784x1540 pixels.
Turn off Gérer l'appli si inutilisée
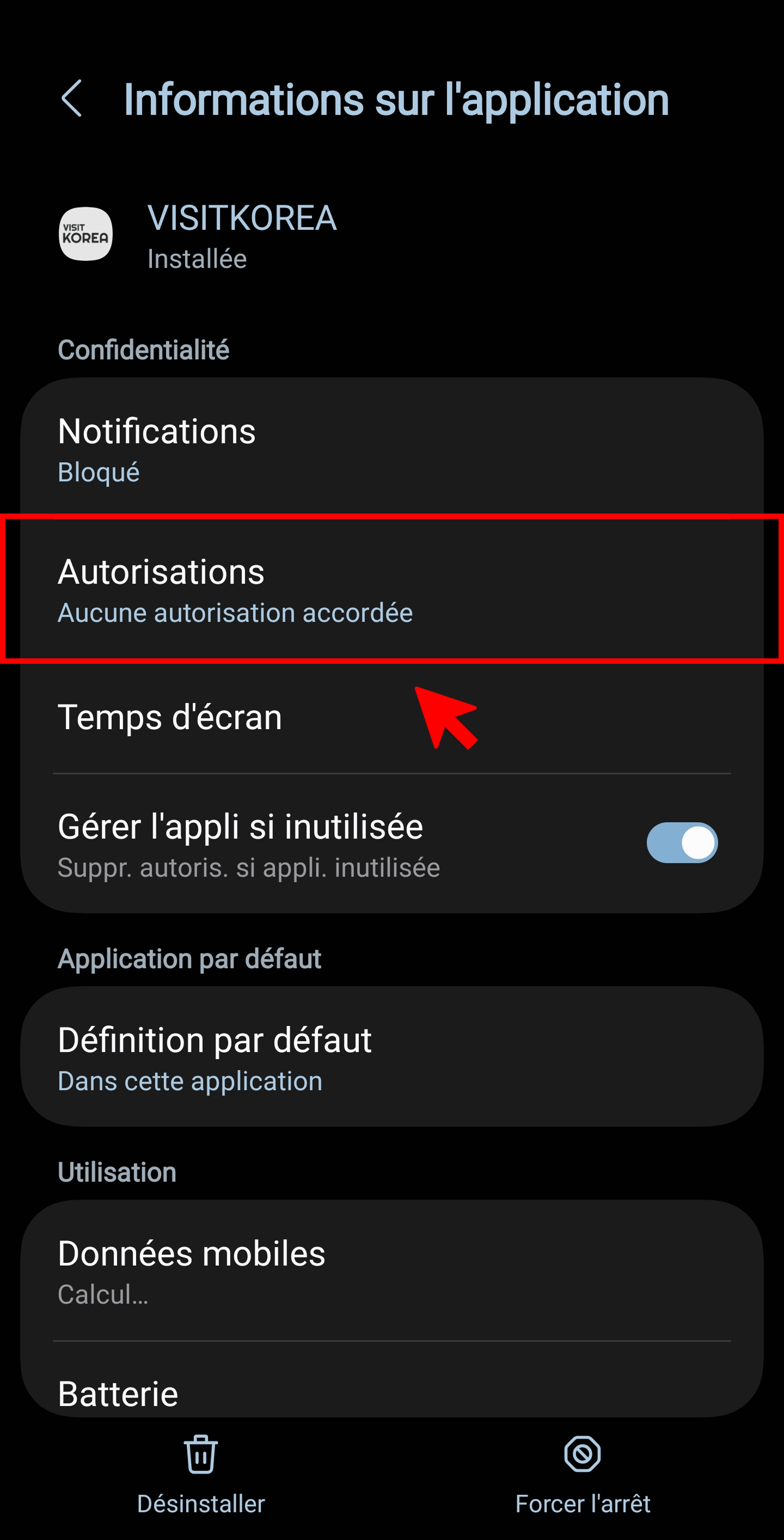(x=681, y=843)
